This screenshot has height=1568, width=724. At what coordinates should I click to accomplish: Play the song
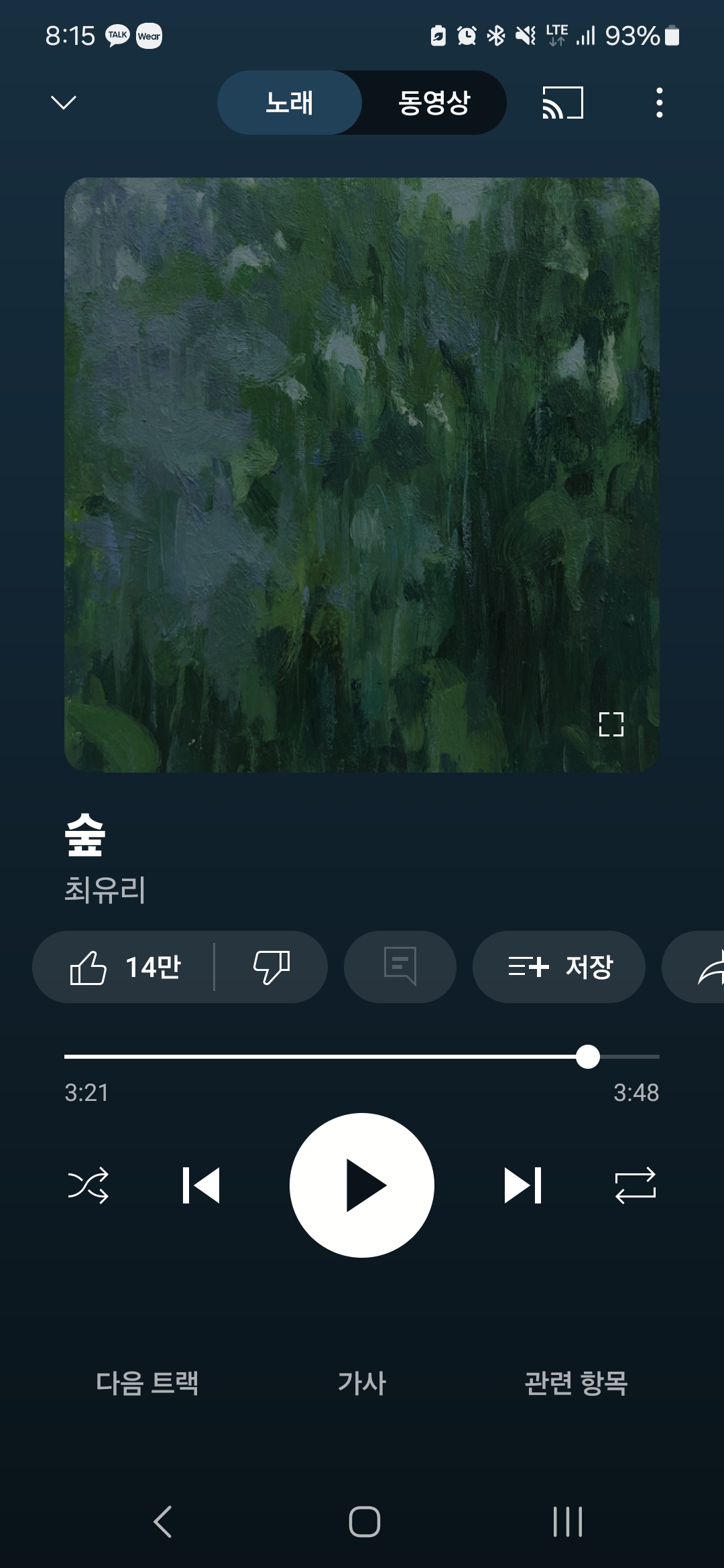pos(362,1185)
